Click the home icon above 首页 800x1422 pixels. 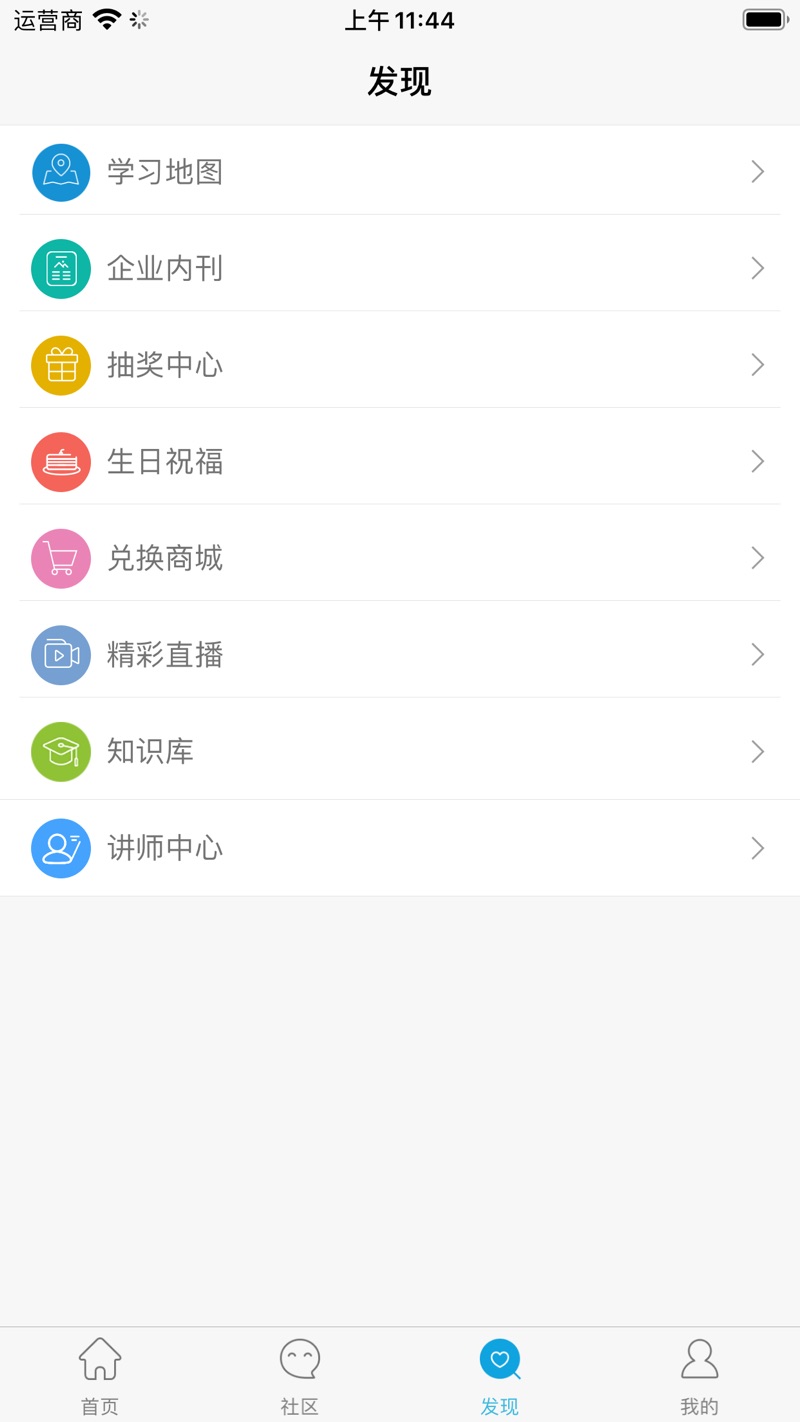point(99,1359)
